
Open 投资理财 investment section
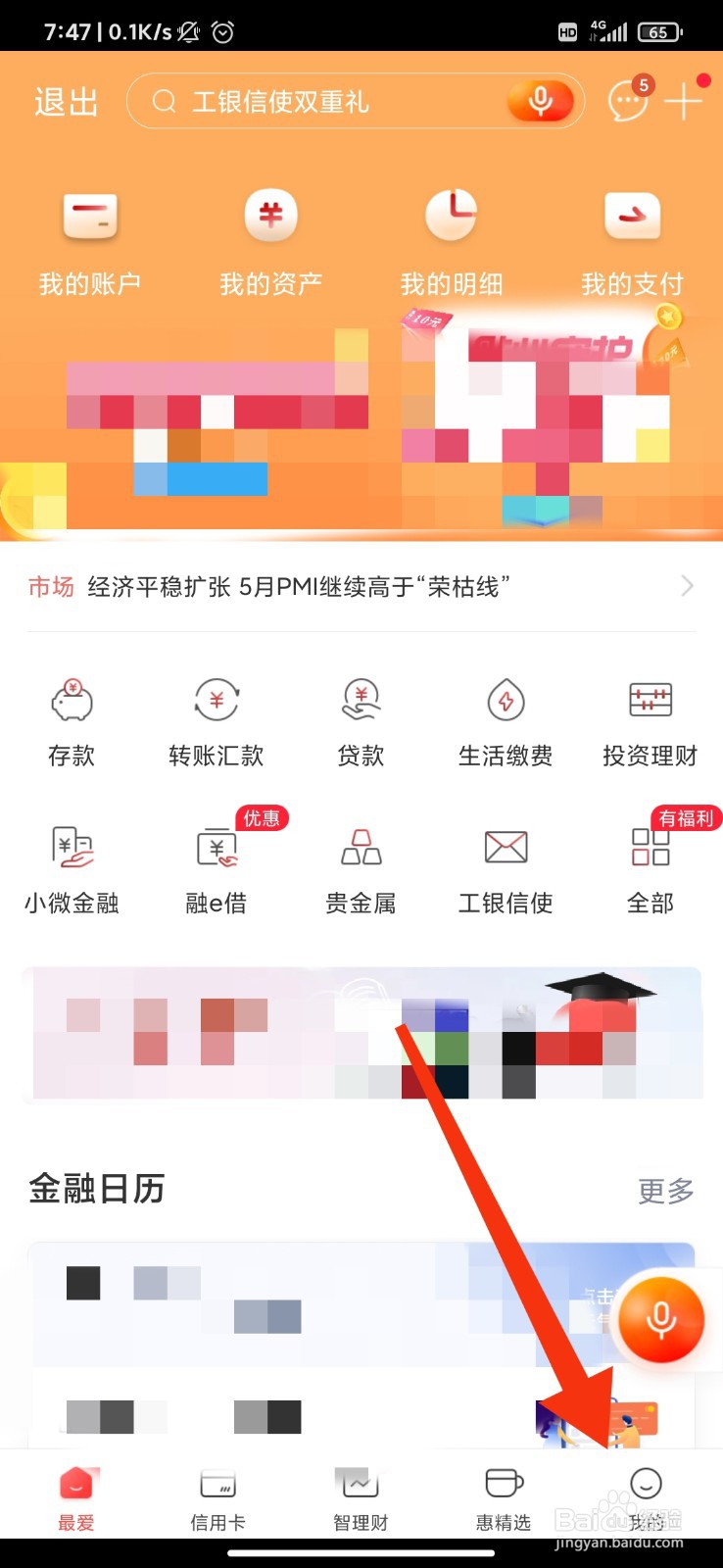650,720
